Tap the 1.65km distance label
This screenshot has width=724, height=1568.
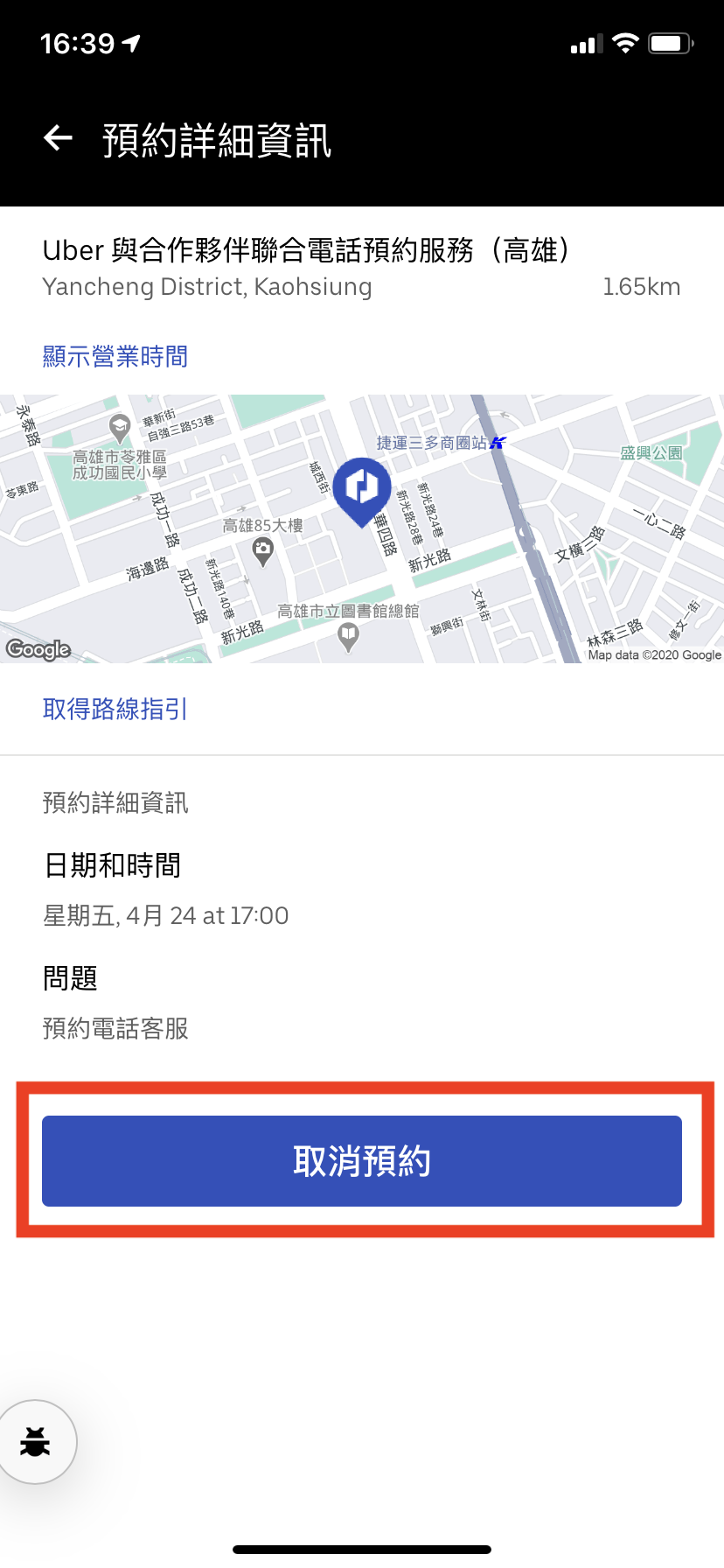pos(642,287)
